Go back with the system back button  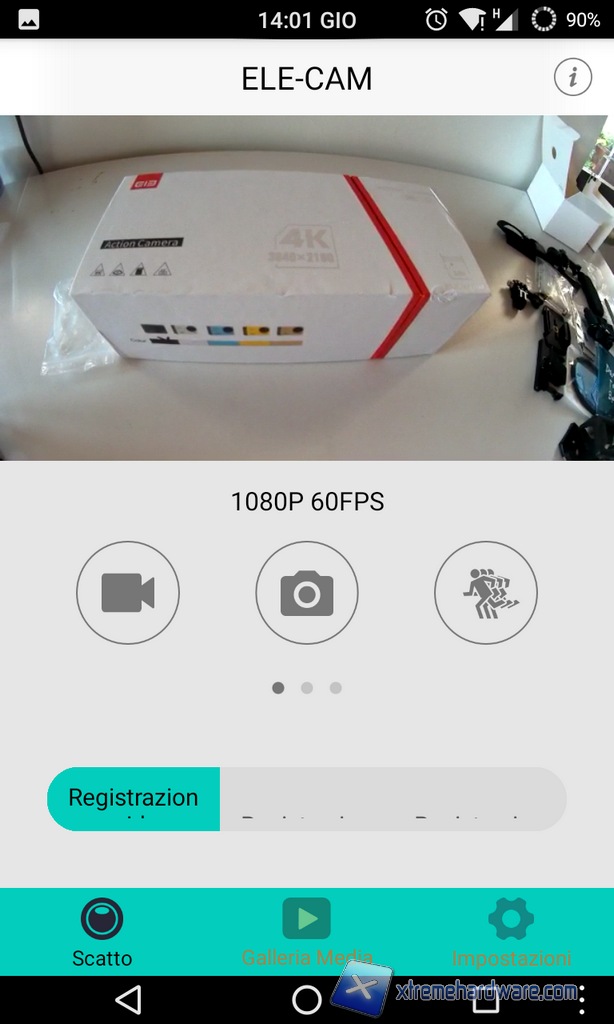coord(128,999)
